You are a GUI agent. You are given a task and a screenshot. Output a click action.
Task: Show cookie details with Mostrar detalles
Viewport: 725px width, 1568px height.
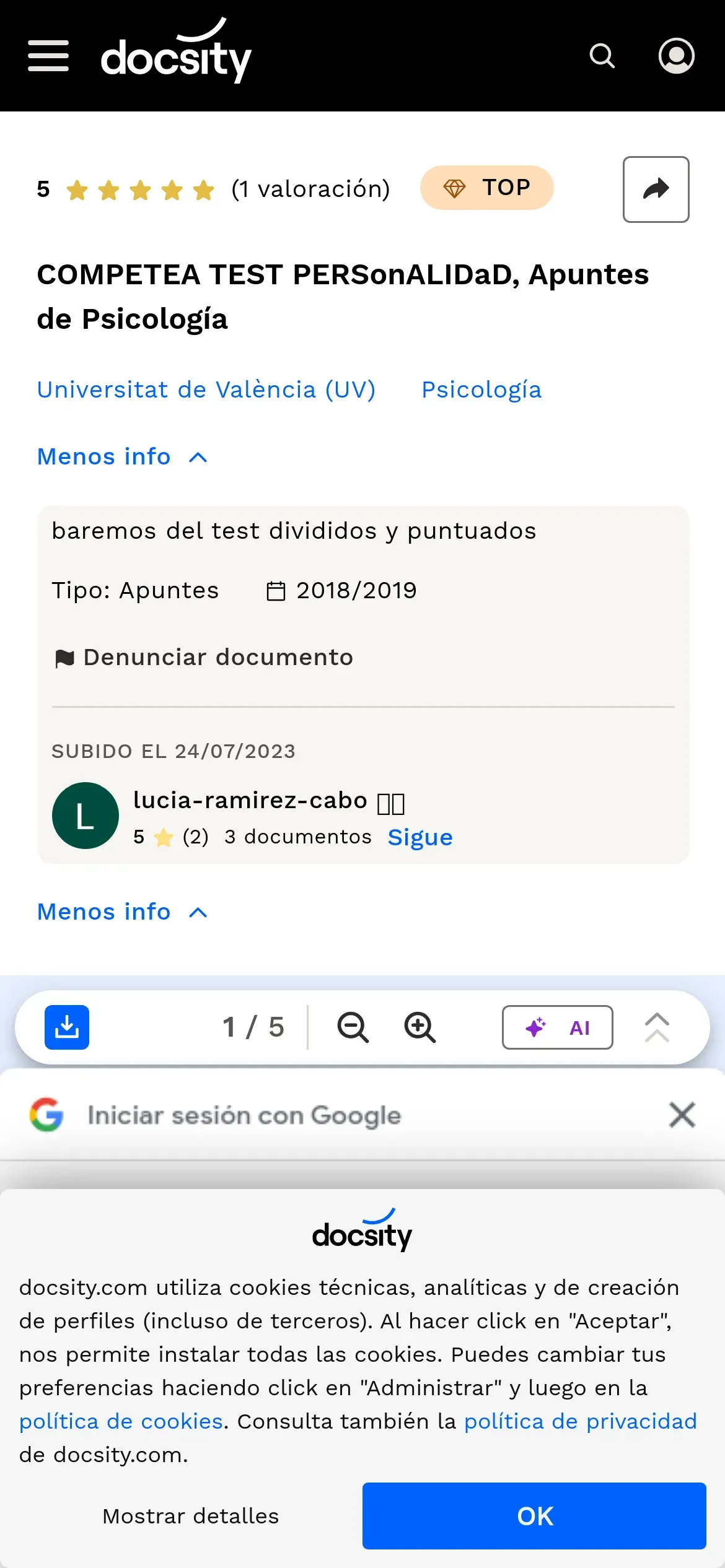click(191, 1516)
